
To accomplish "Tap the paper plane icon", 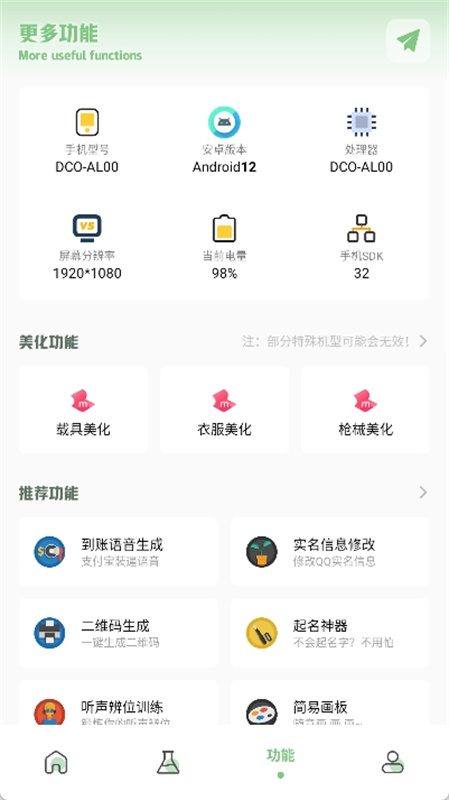I will coord(408,41).
